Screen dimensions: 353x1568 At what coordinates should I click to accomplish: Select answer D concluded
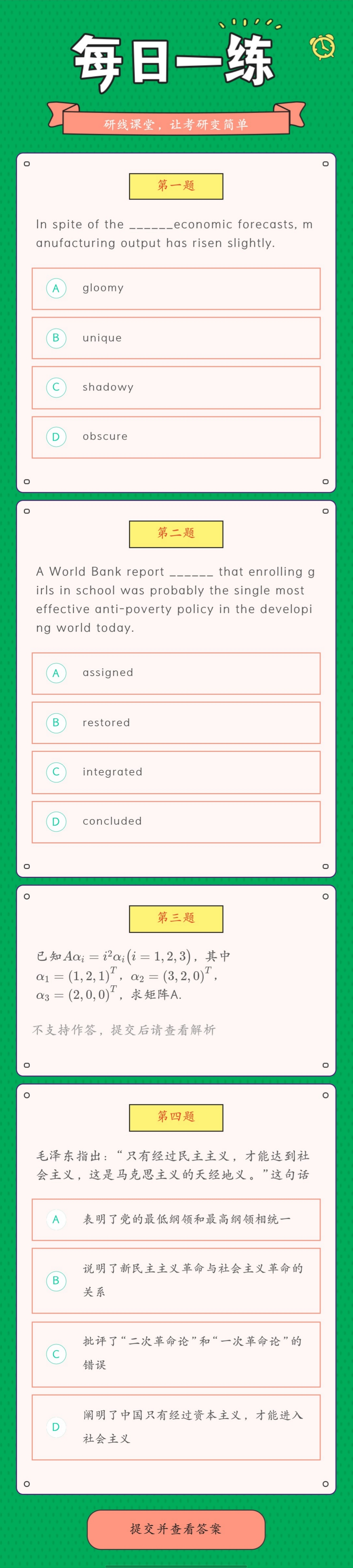click(x=176, y=821)
